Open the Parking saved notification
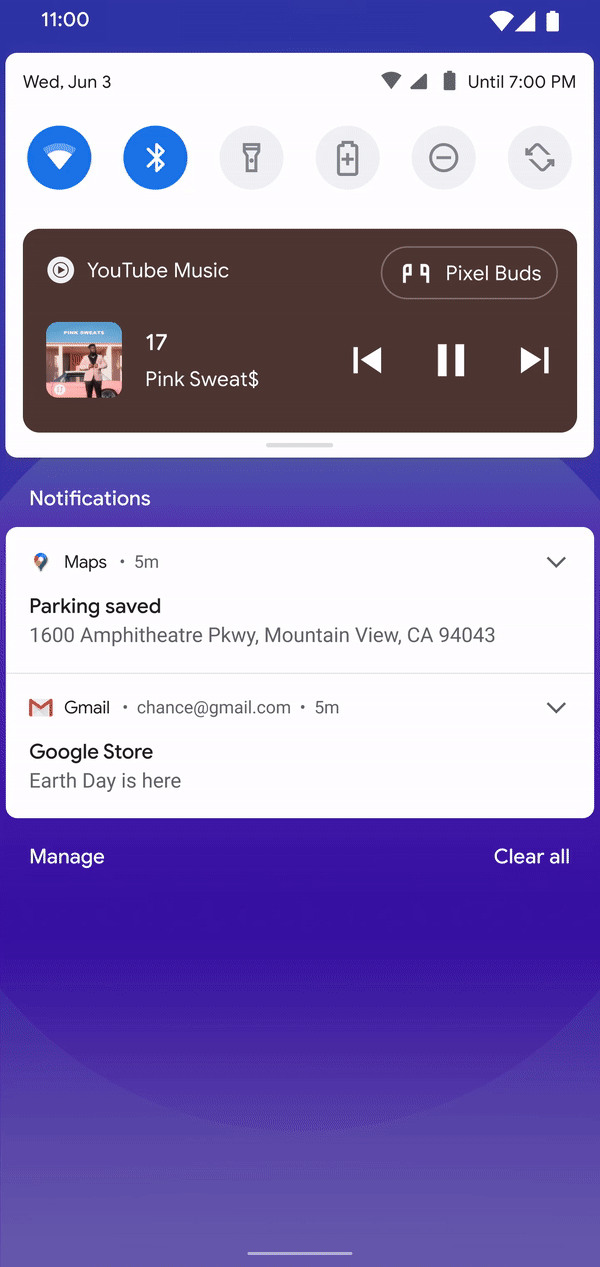Image resolution: width=600 pixels, height=1267 pixels. pyautogui.click(x=260, y=621)
